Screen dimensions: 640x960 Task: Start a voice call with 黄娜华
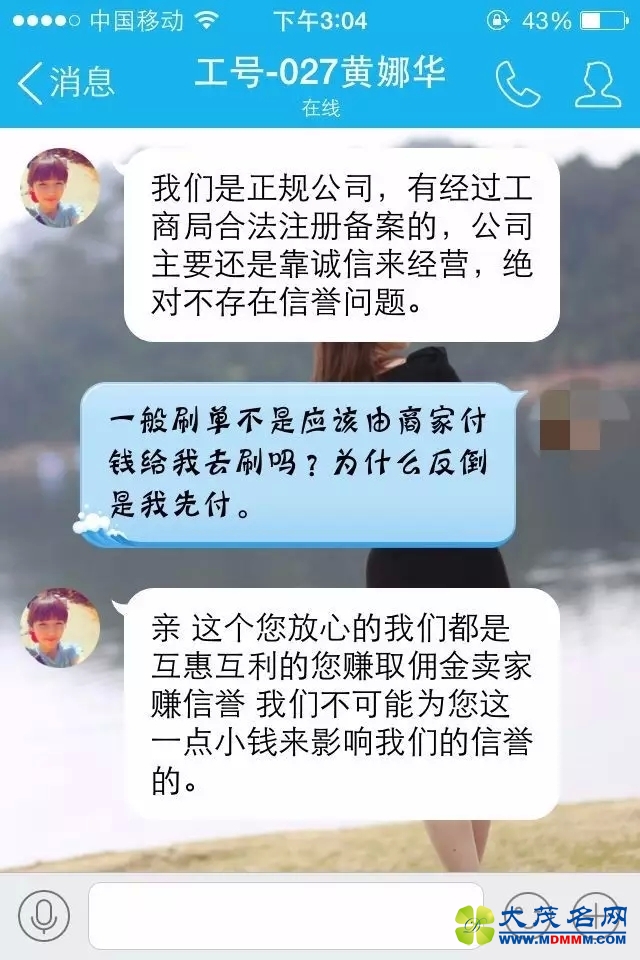[518, 85]
